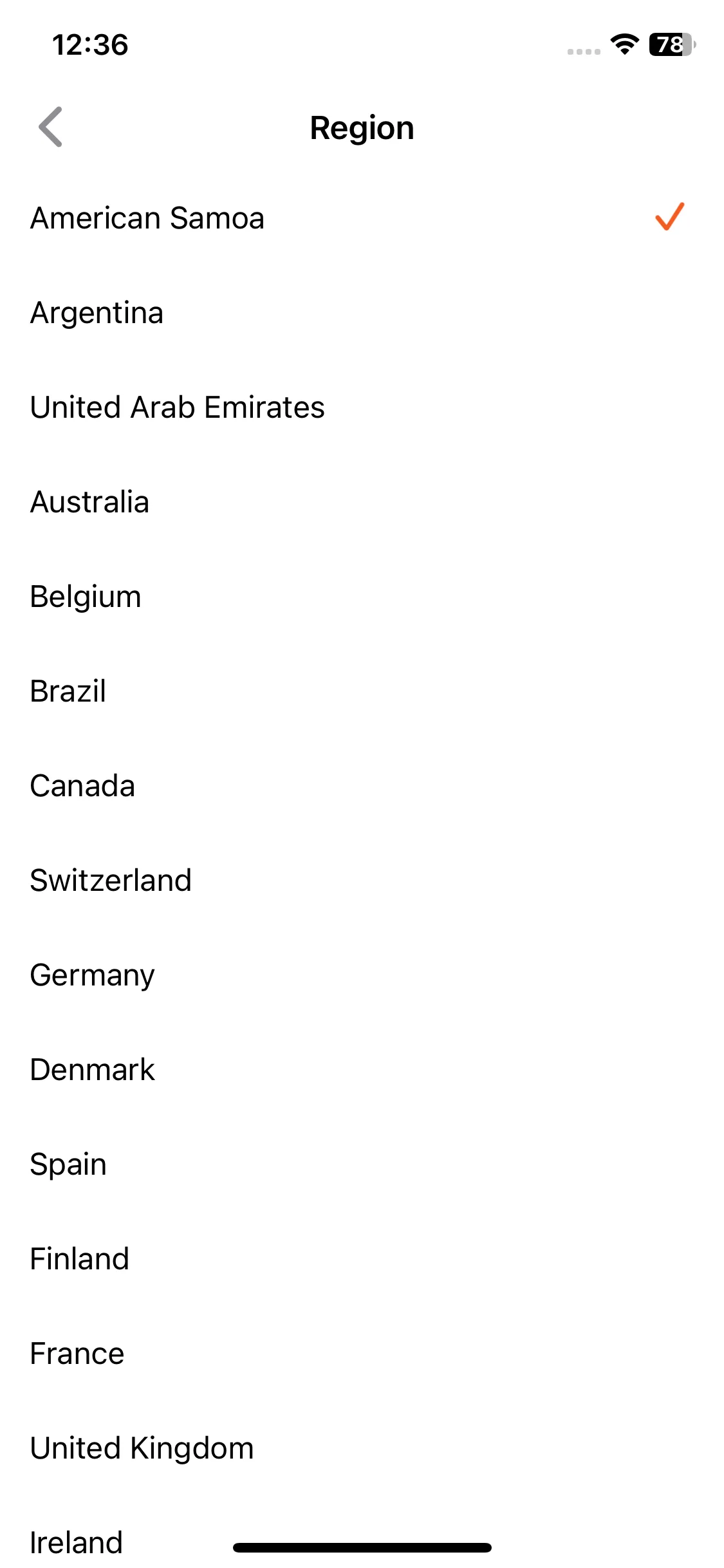Select Switzerland as region
This screenshot has height=1568, width=724.
(x=362, y=880)
